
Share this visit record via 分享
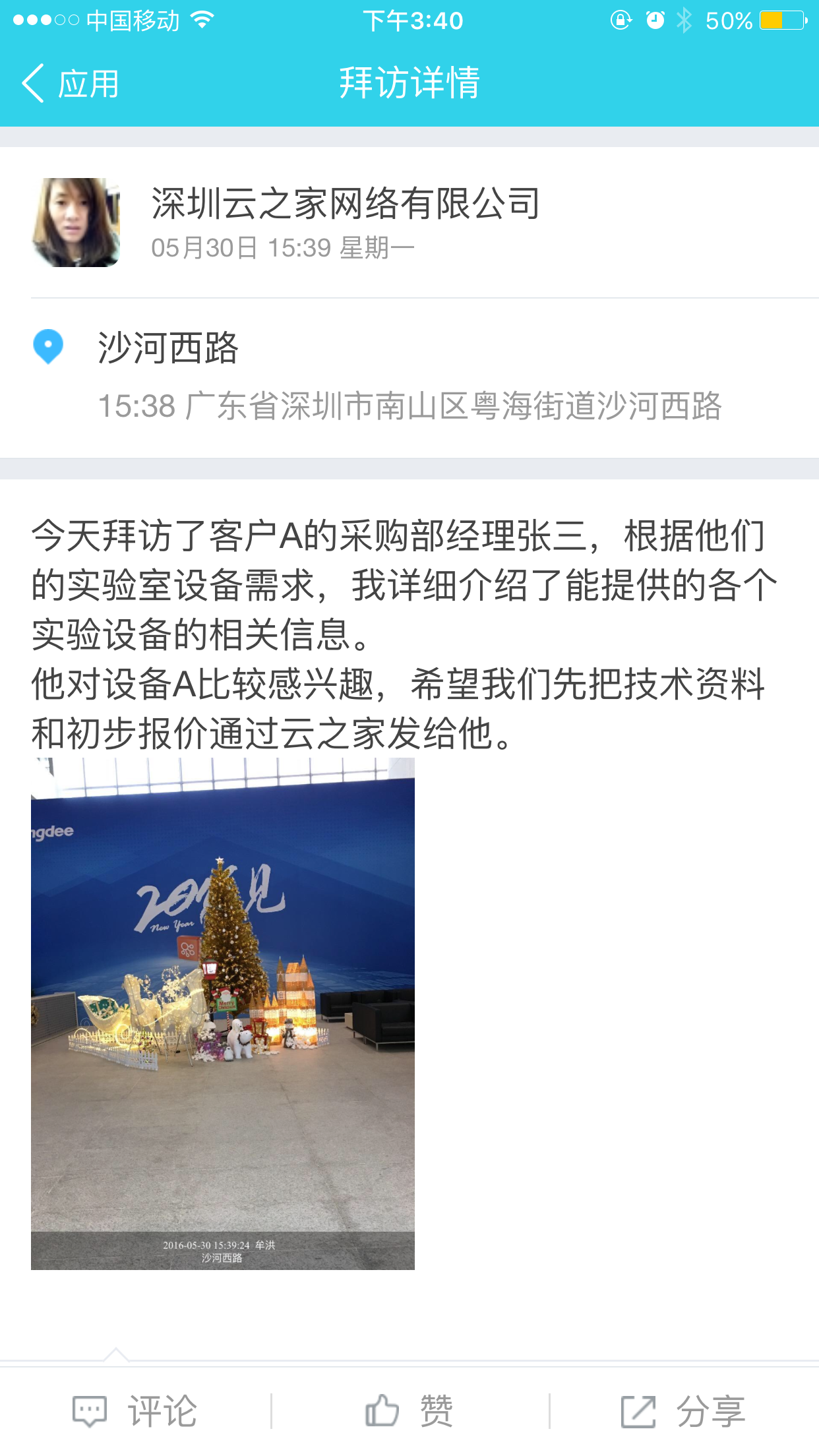[x=684, y=1411]
